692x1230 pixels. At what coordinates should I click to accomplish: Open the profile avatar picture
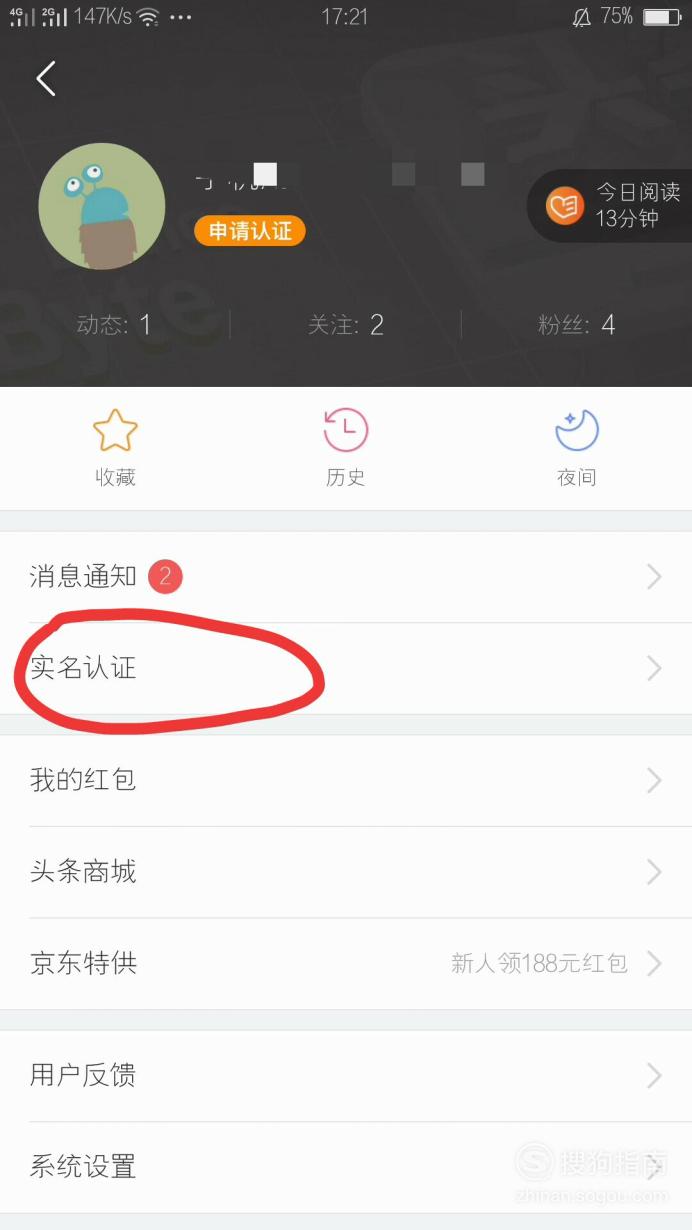(x=102, y=206)
